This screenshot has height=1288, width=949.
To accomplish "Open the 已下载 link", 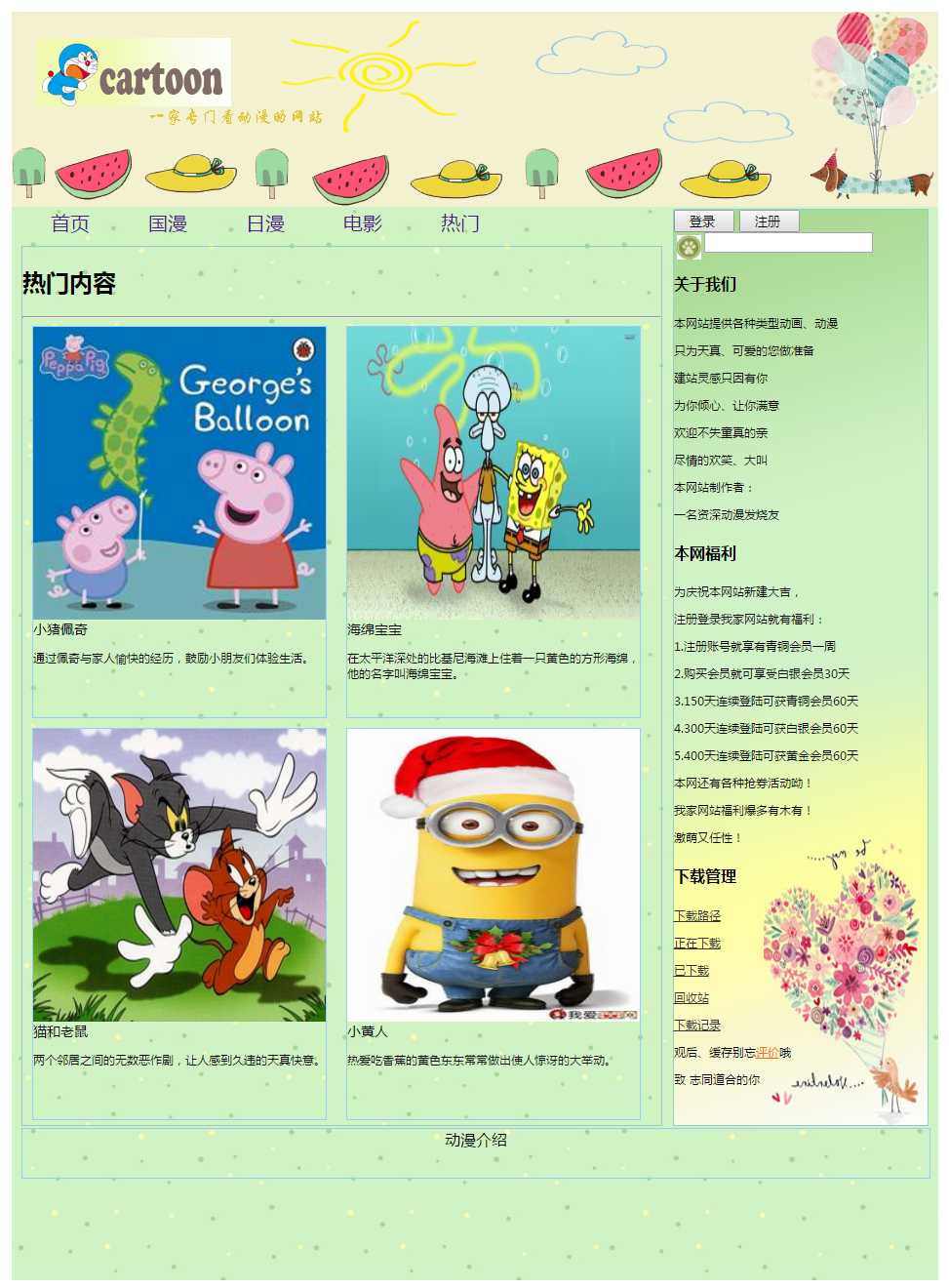I will (692, 971).
